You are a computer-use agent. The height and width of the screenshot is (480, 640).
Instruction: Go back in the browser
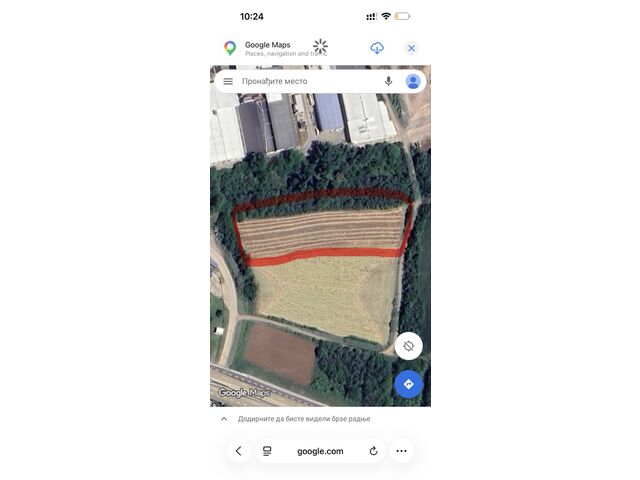[238, 451]
